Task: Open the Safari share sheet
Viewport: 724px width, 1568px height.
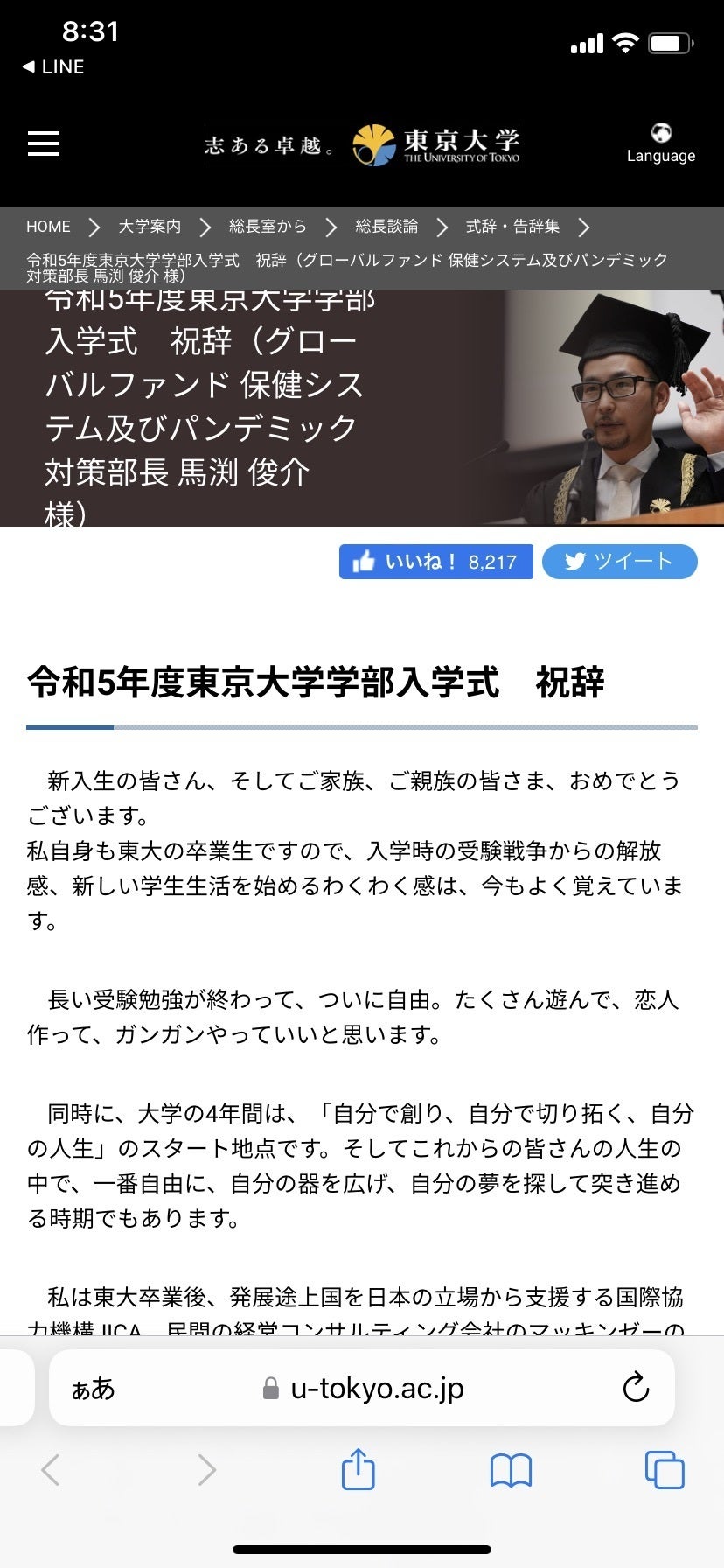Action: (358, 1470)
